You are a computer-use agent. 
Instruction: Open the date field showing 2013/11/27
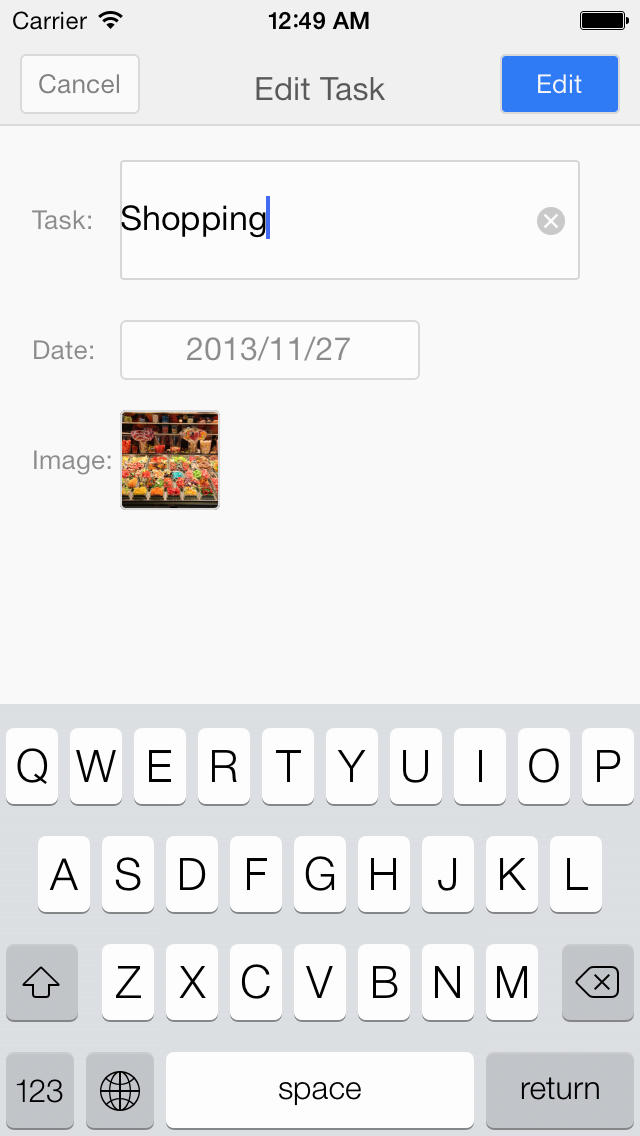tap(270, 350)
